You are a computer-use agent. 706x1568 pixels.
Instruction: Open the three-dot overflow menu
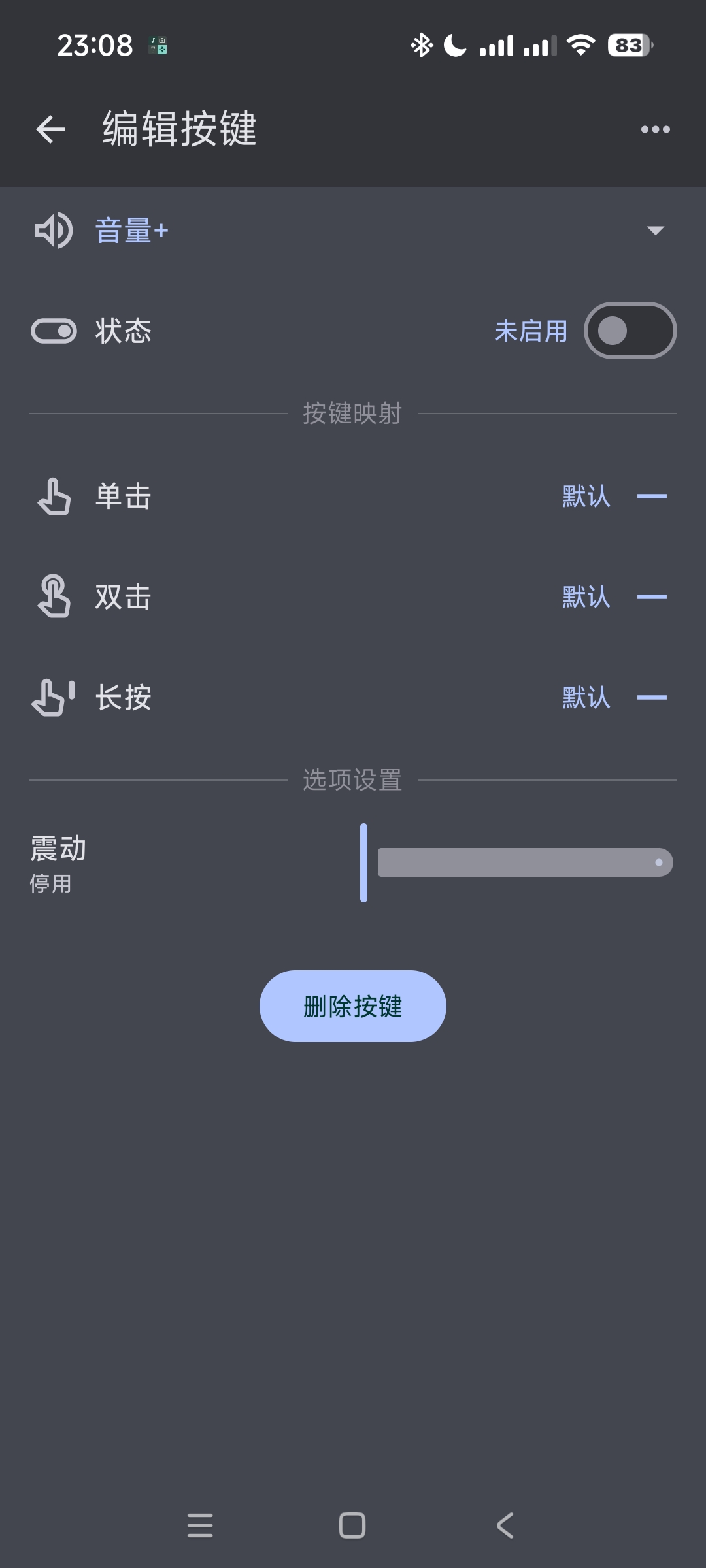[x=655, y=129]
